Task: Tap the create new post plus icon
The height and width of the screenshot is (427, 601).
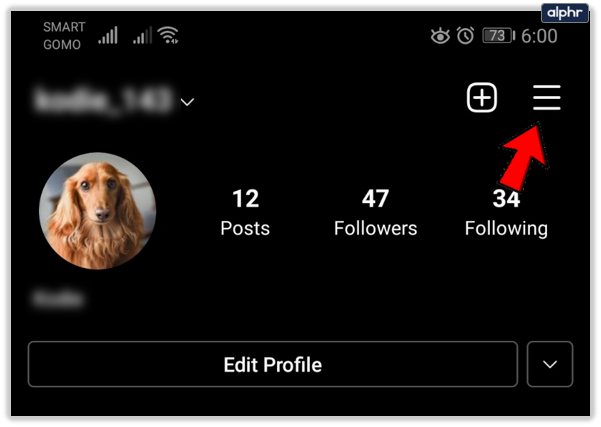Action: coord(482,98)
